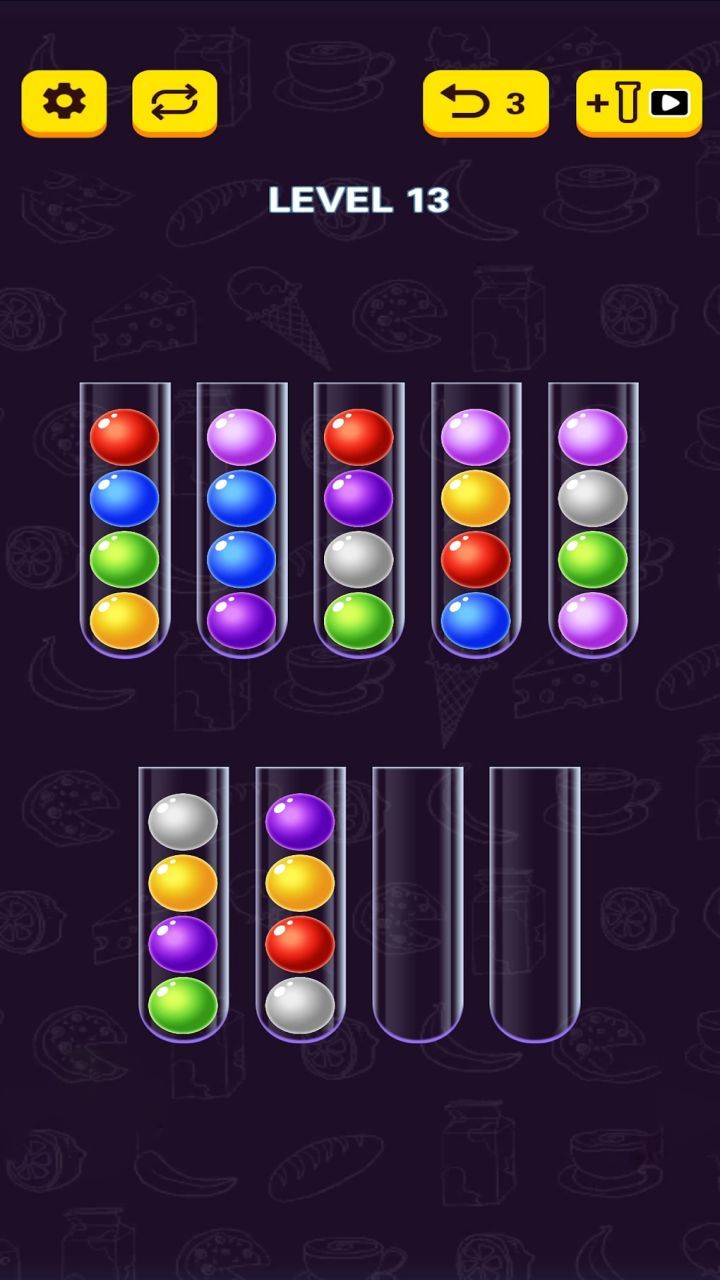Tap the first empty tube

pos(417,905)
